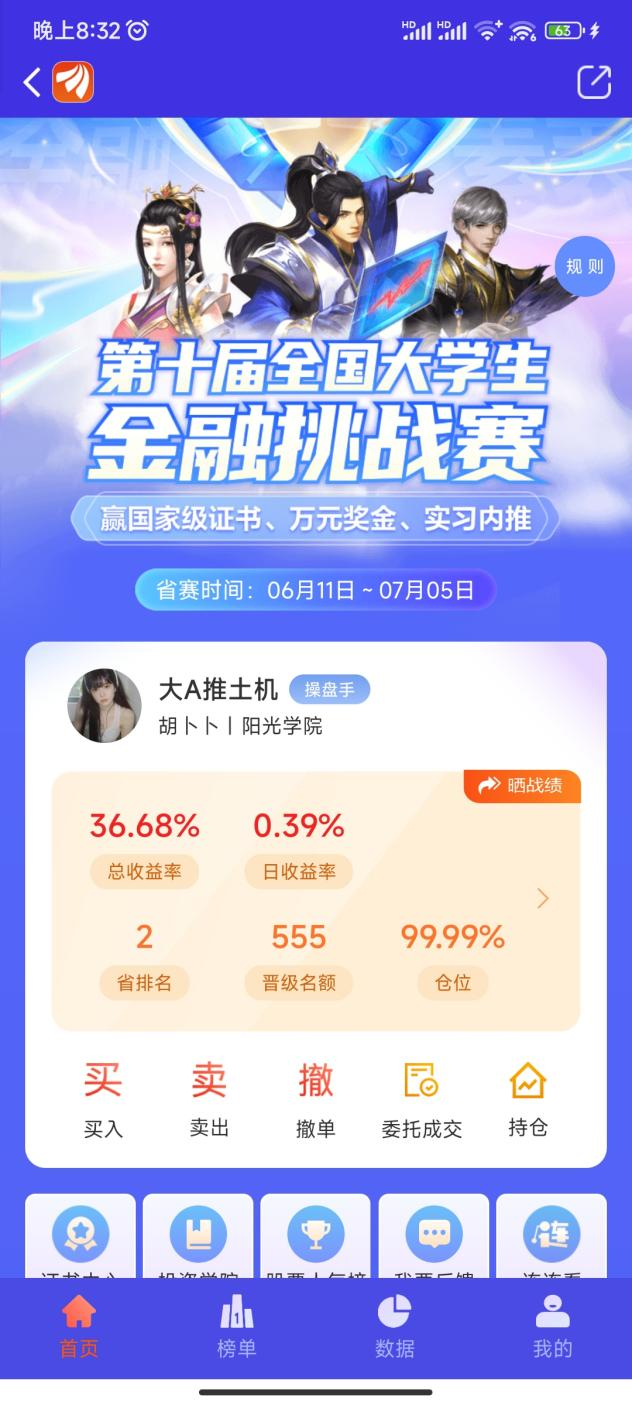632x1405 pixels.
Task: Select 卖出 to sell stocks
Action: pyautogui.click(x=209, y=1099)
